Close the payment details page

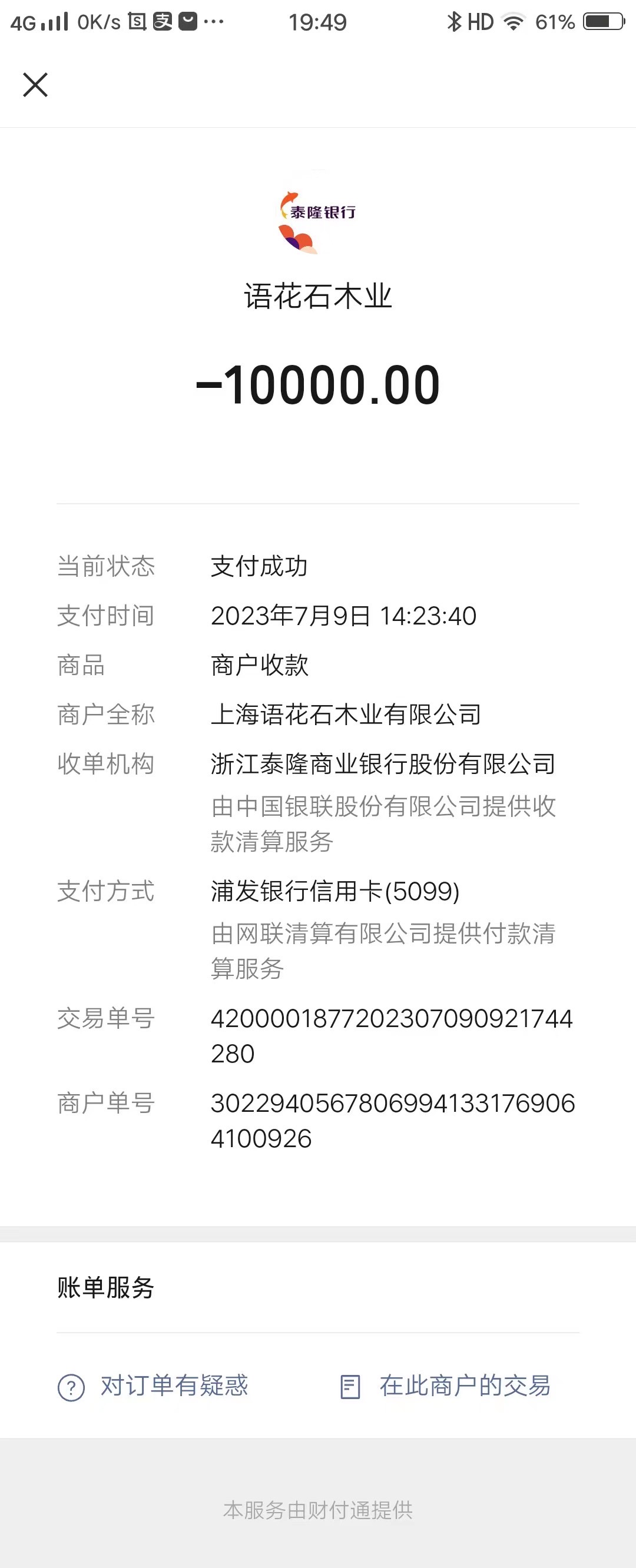coord(35,85)
